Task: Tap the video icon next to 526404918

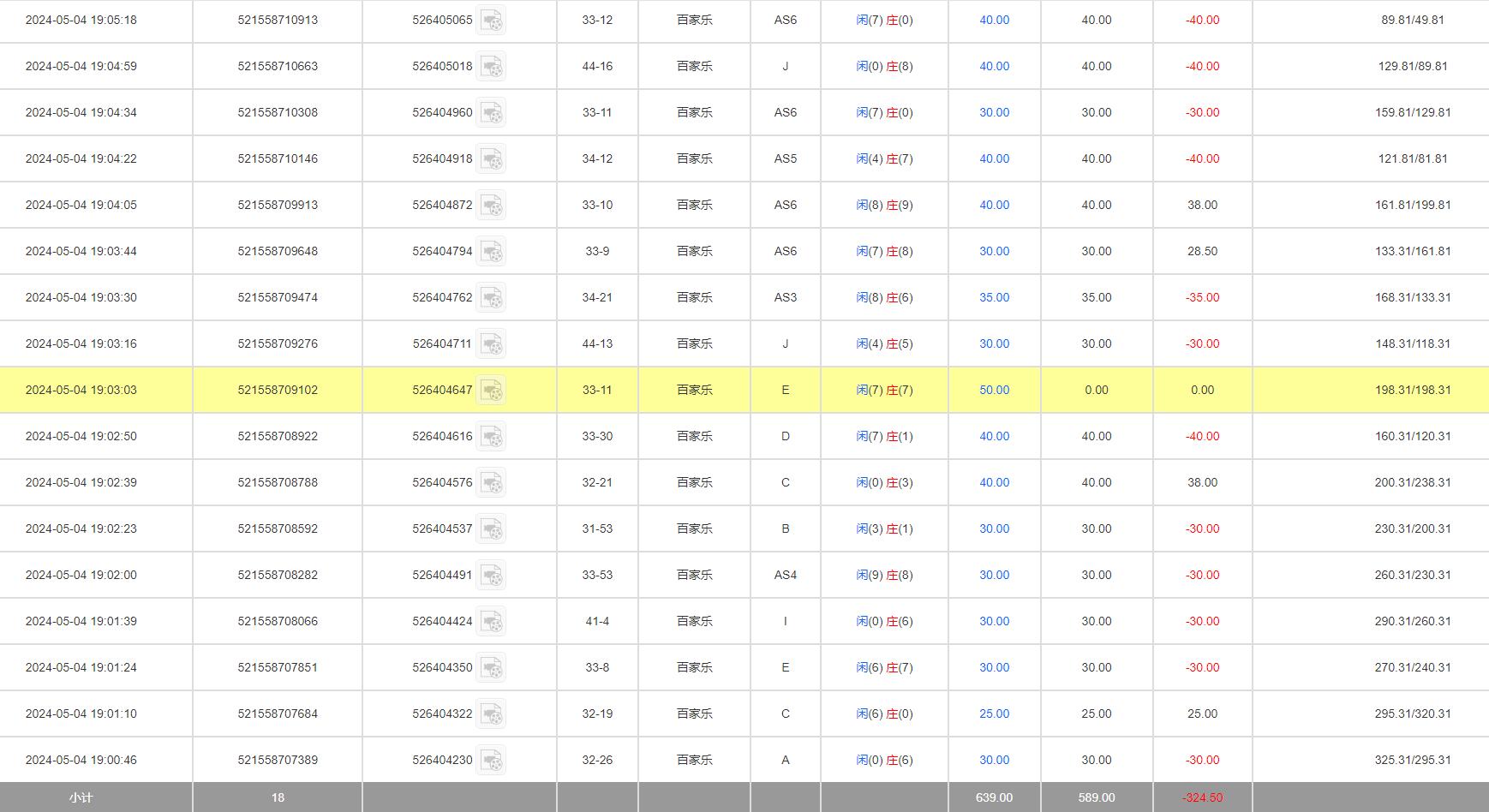Action: coord(491,158)
